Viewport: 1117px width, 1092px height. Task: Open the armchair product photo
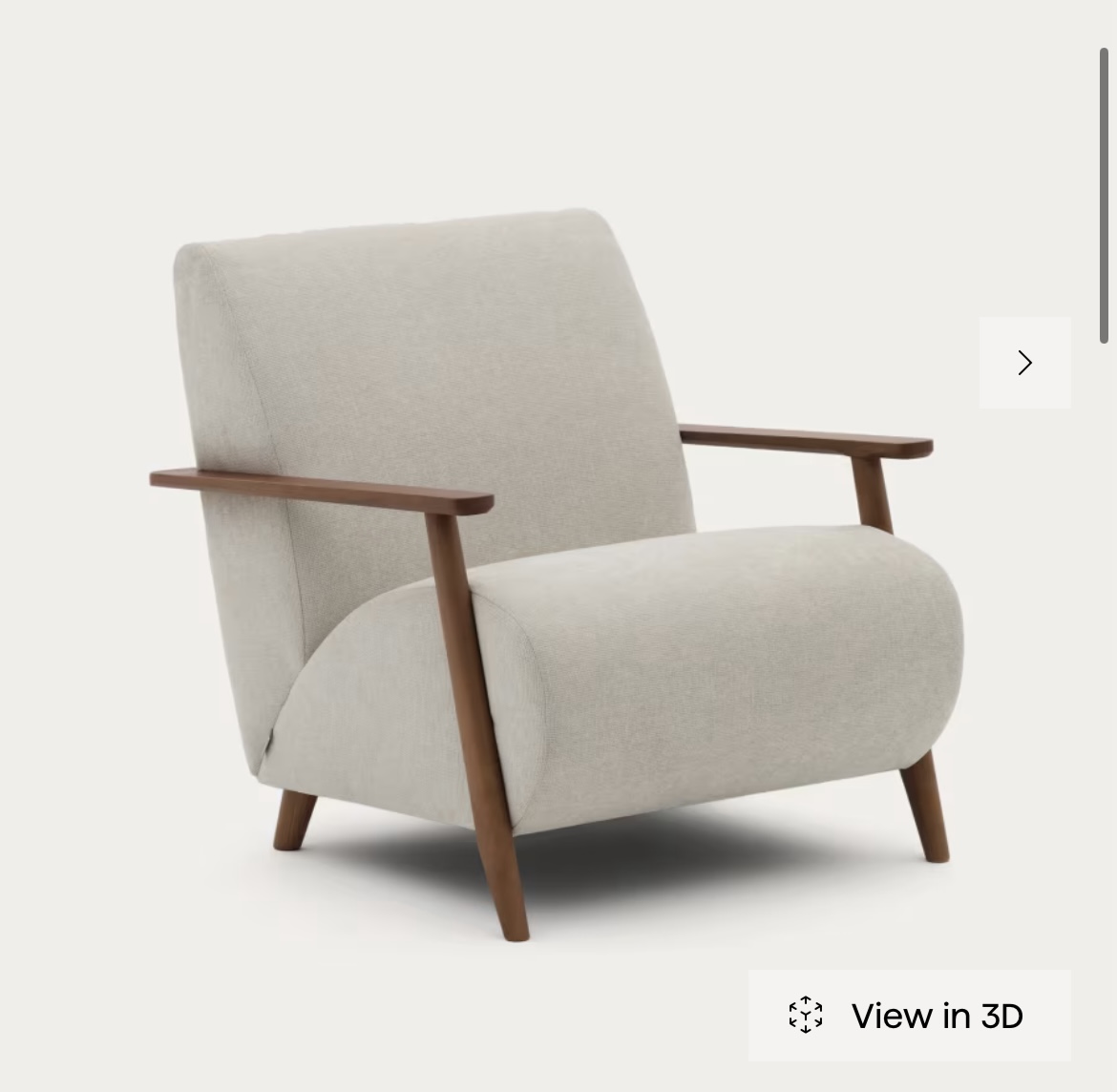tap(554, 573)
